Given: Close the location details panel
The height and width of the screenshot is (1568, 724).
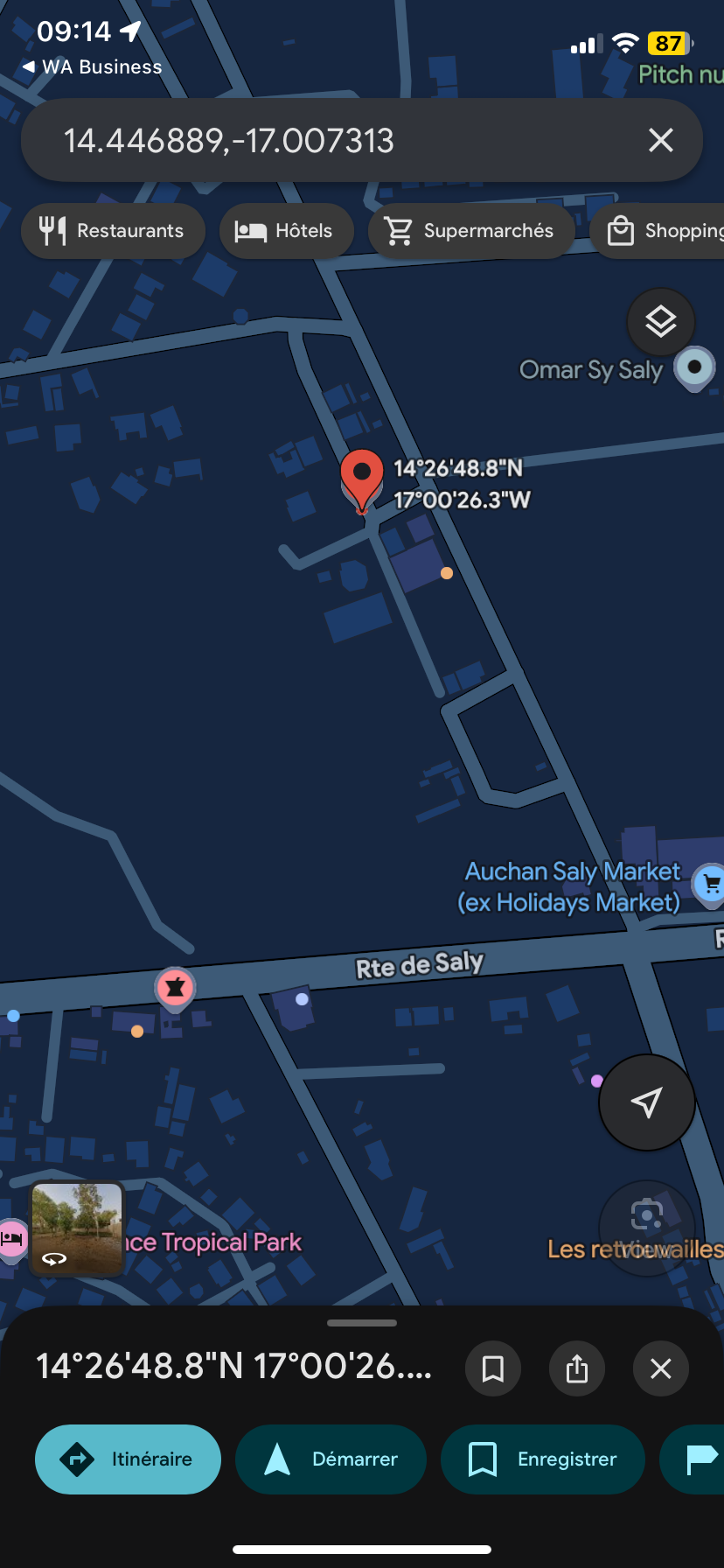Looking at the screenshot, I should (x=661, y=1368).
